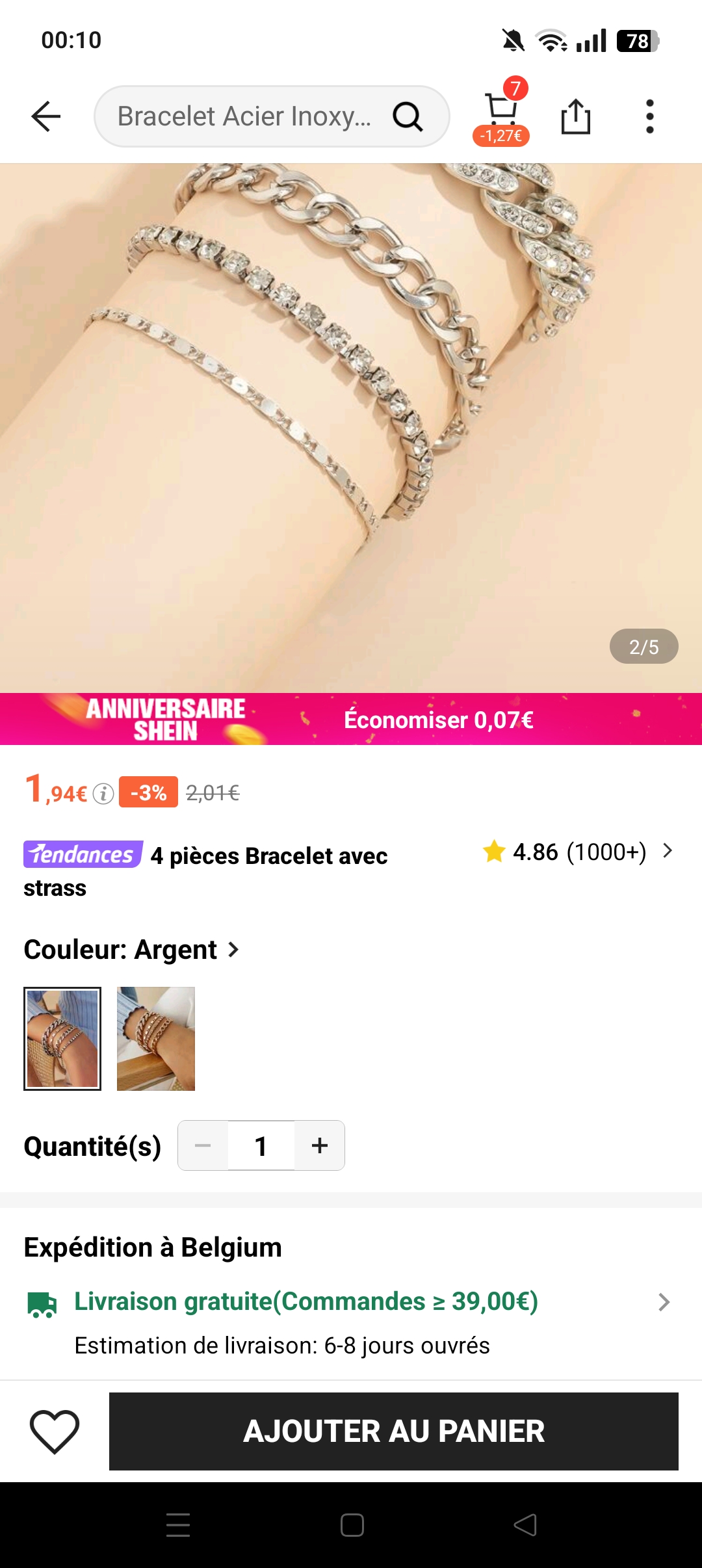The width and height of the screenshot is (702, 1568).
Task: Open the product photo full screen
Action: [x=351, y=423]
